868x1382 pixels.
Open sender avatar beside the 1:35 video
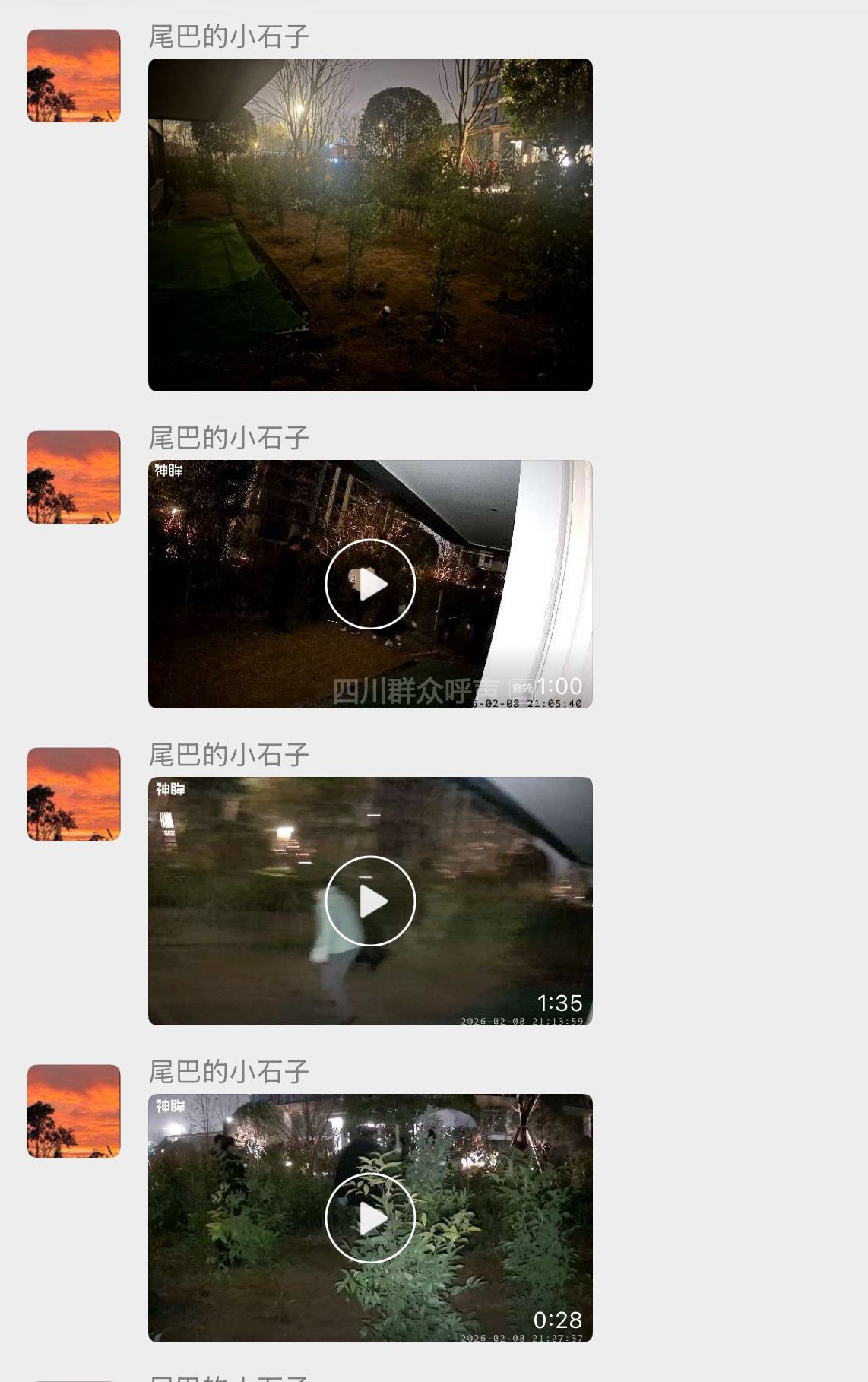pos(74,794)
